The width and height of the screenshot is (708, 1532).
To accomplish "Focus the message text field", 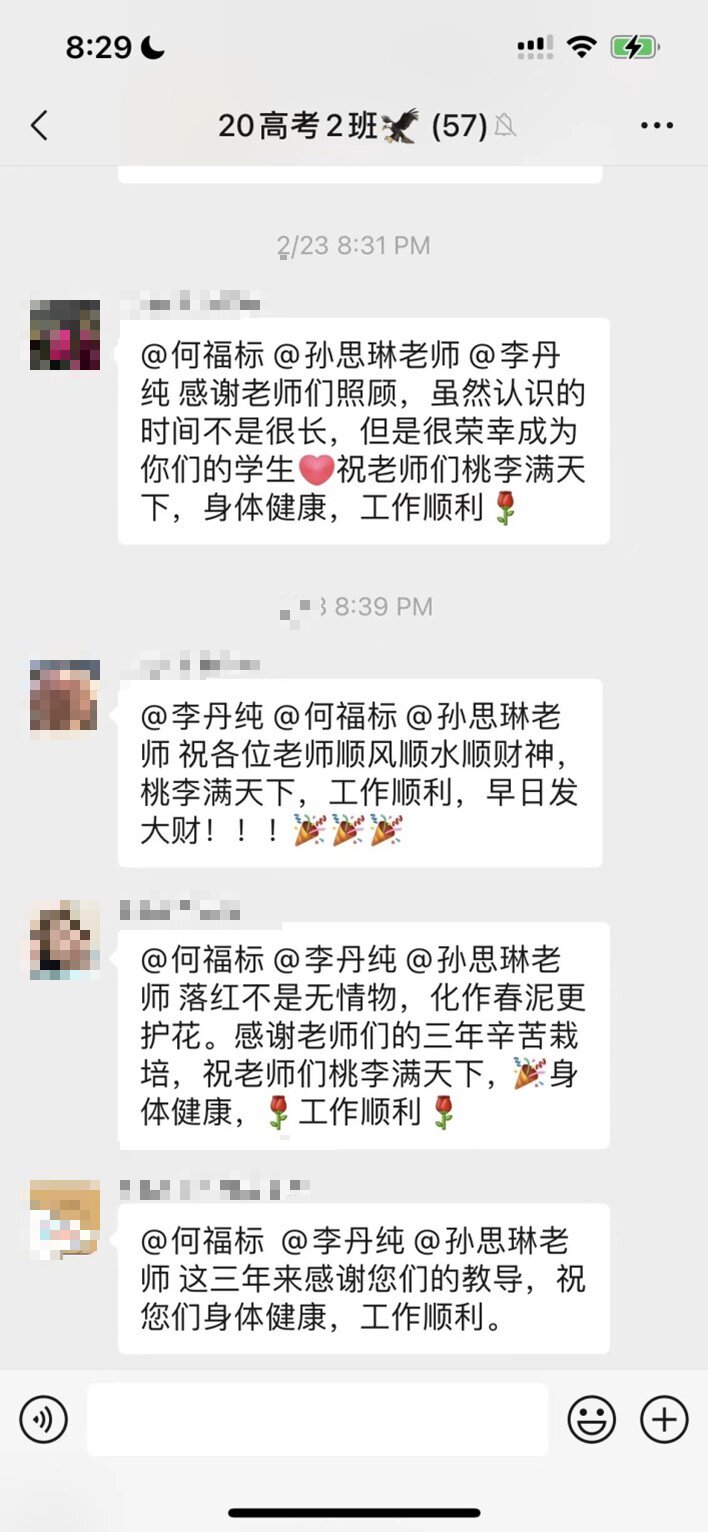I will [x=317, y=1418].
